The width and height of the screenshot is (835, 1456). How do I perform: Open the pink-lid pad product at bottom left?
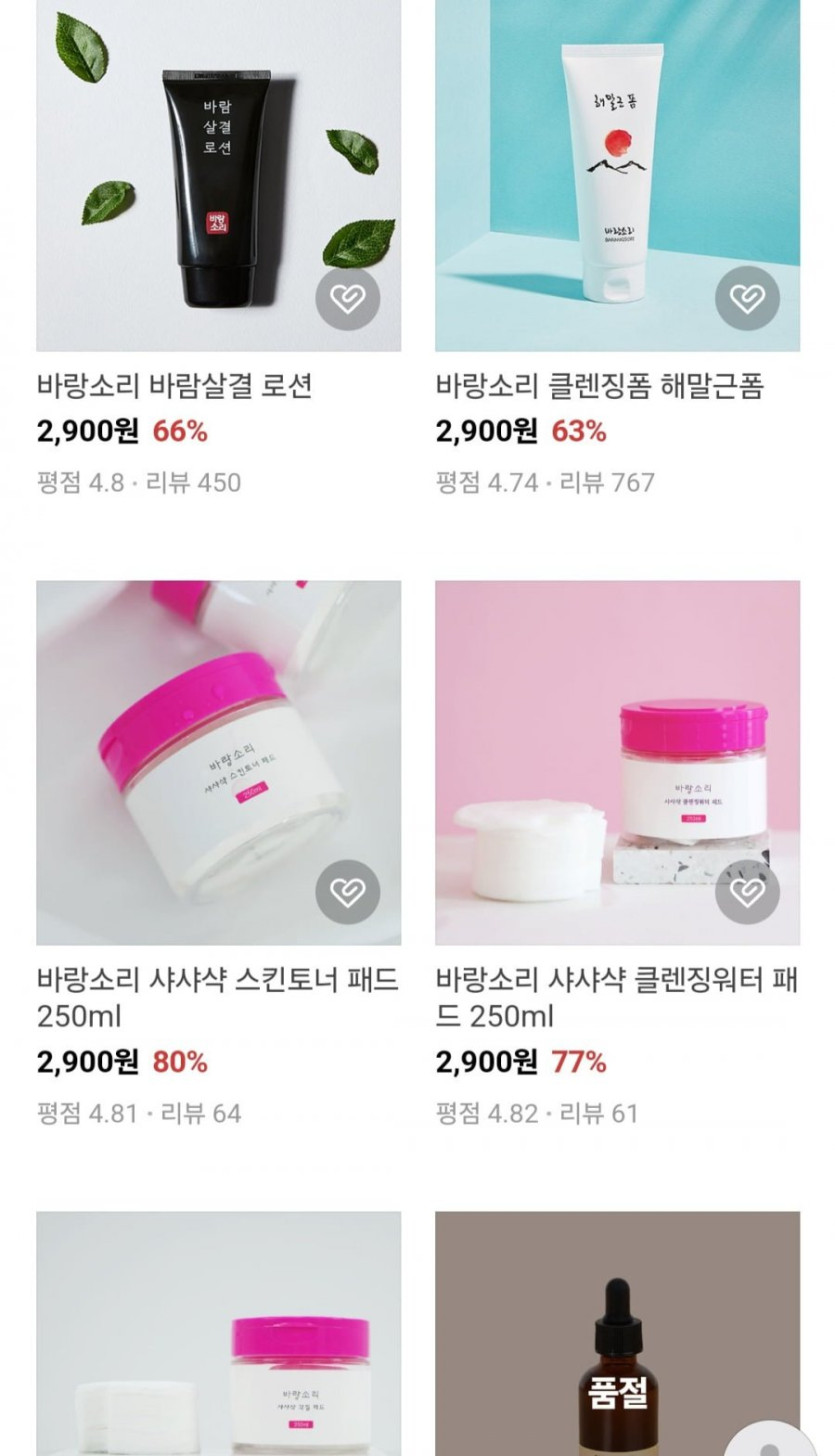coord(218,1335)
